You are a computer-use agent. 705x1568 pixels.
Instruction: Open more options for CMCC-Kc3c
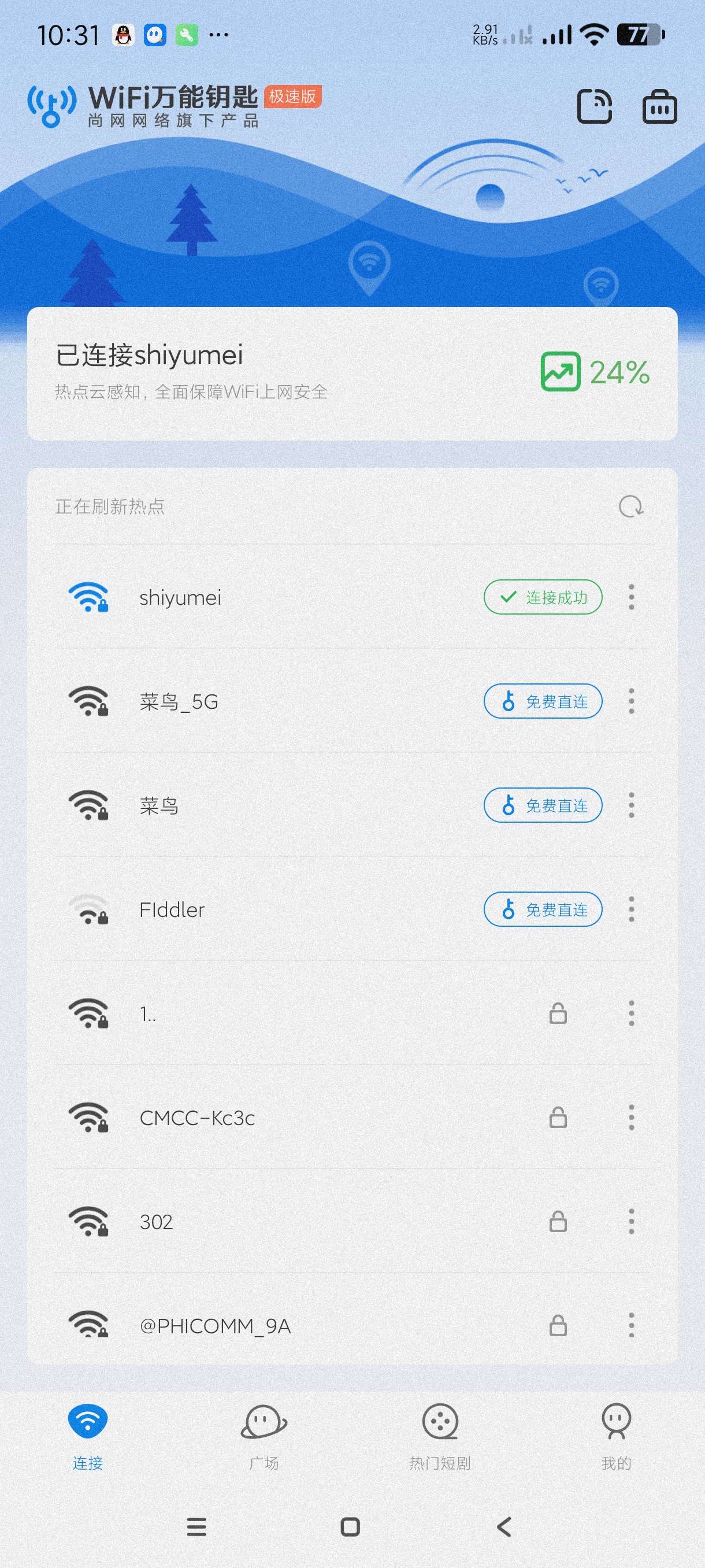[x=632, y=1118]
